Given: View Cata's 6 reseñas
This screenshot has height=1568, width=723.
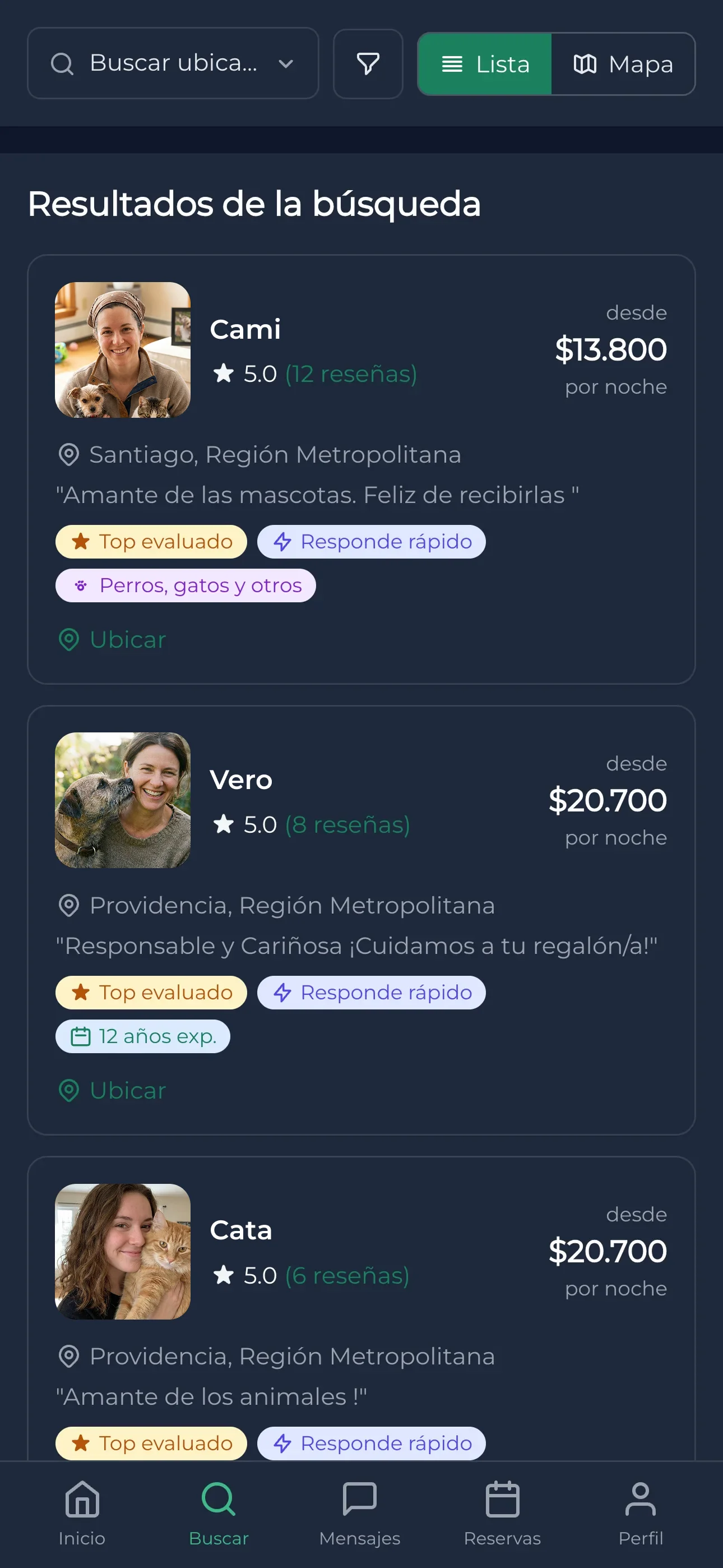Looking at the screenshot, I should [x=347, y=1275].
